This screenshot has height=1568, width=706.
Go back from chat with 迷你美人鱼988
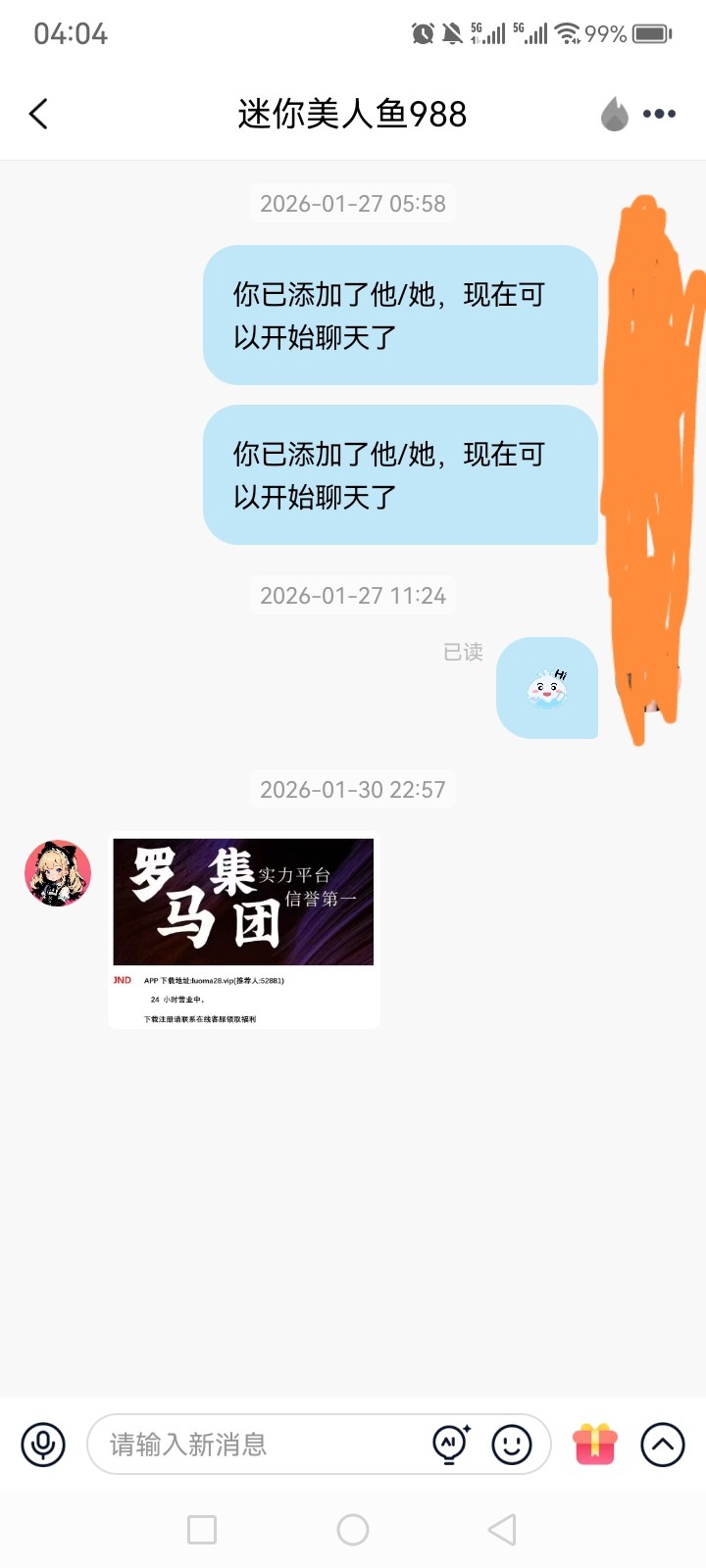coord(39,114)
